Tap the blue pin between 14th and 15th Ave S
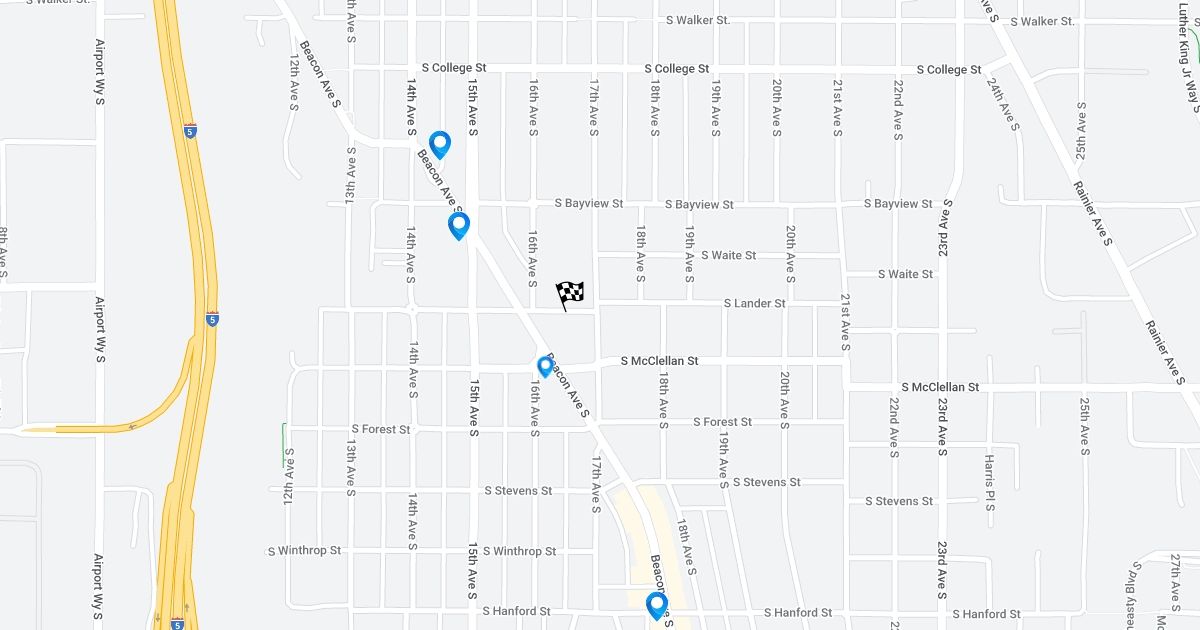 (439, 145)
